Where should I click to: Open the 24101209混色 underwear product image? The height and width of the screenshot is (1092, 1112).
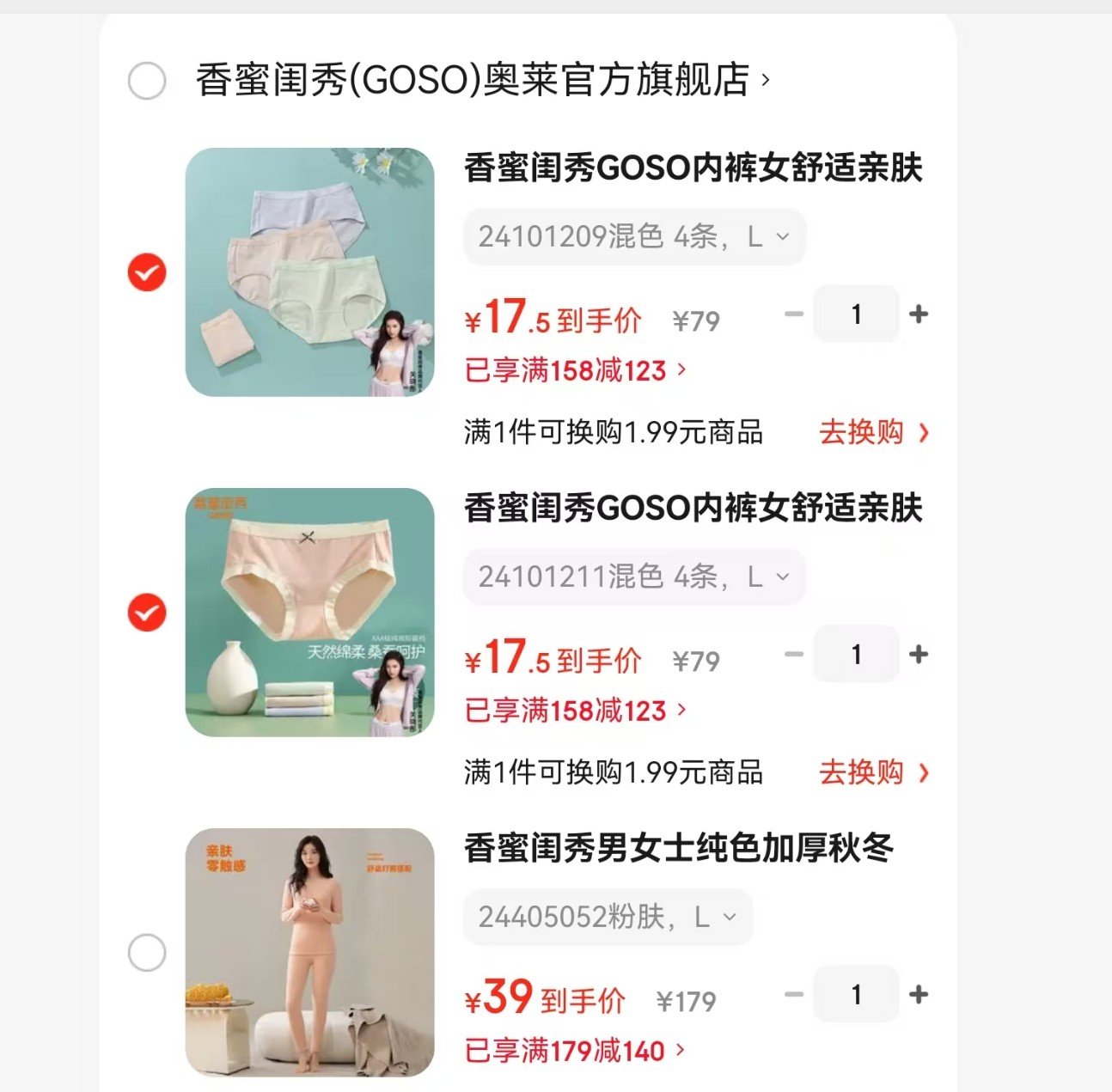[x=309, y=272]
